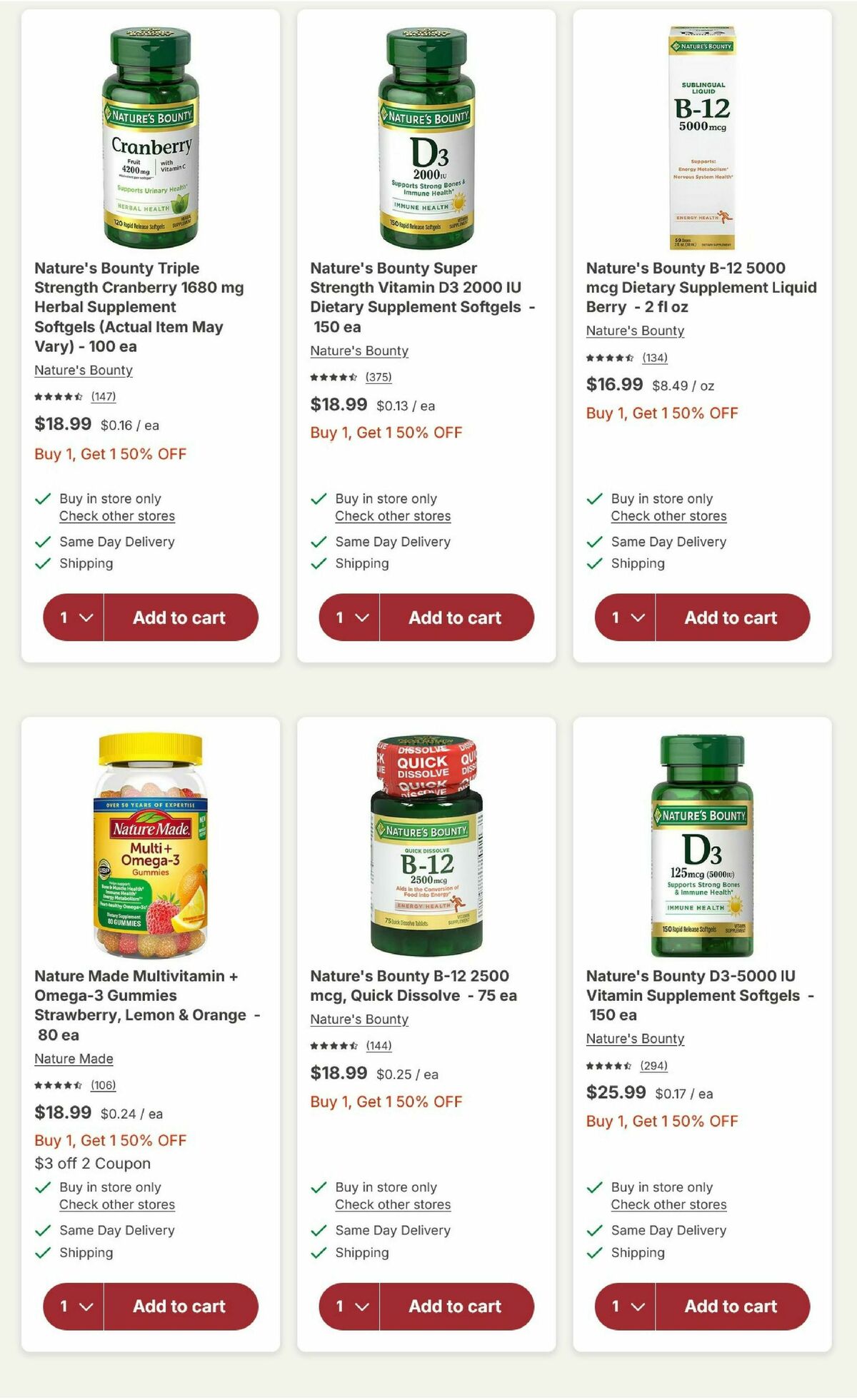Open the B-12 5000 mcg liquid product image
This screenshot has width=857, height=1400.
(x=703, y=137)
